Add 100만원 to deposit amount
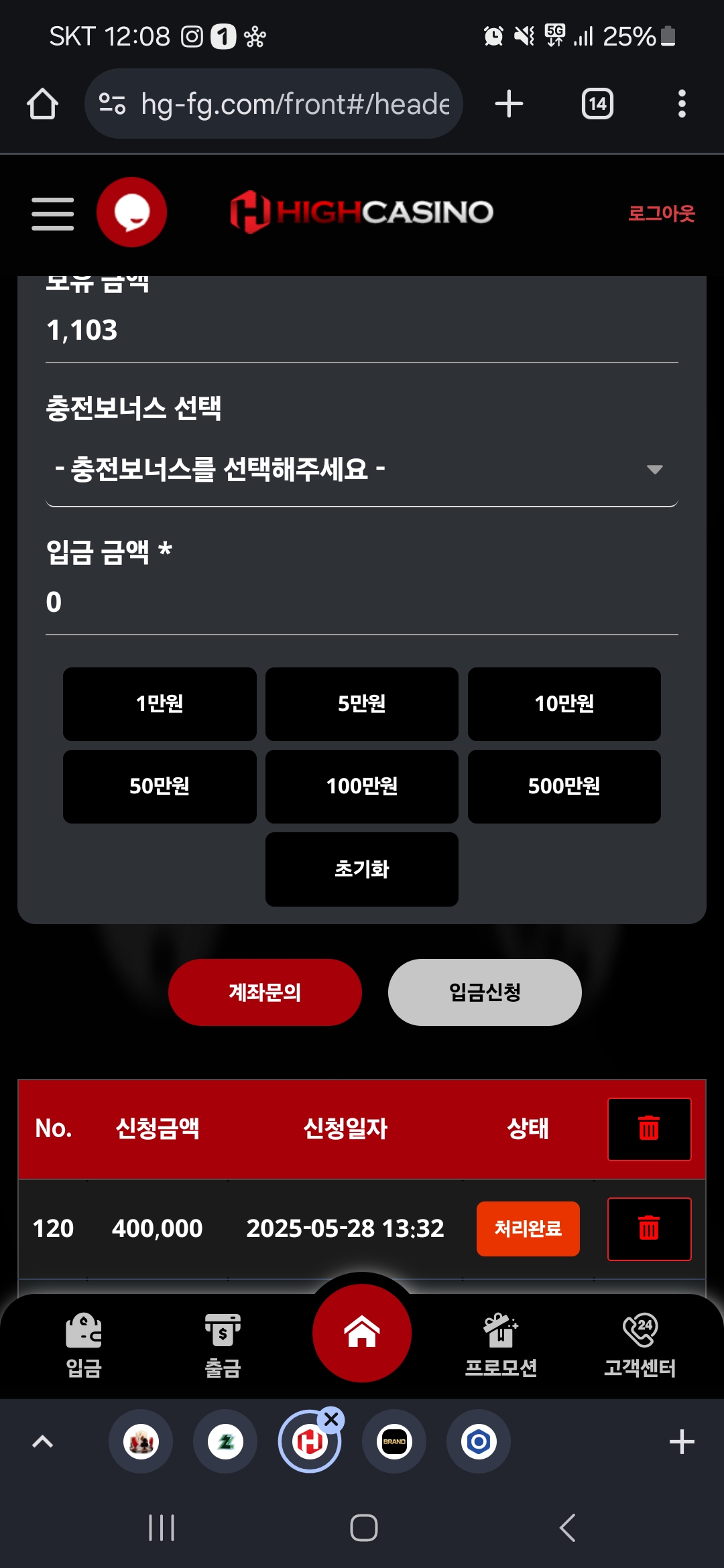724x1568 pixels. (362, 786)
